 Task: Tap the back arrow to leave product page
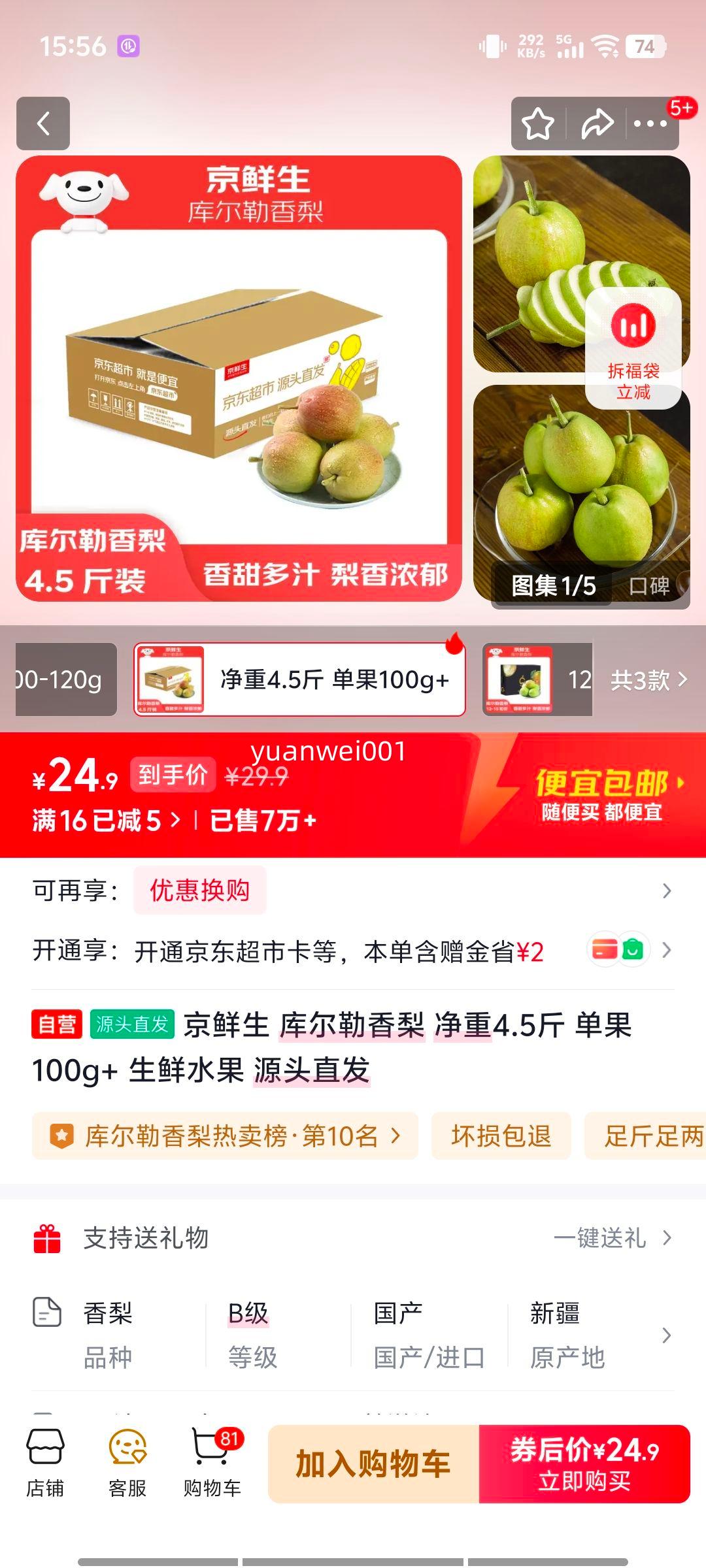43,124
